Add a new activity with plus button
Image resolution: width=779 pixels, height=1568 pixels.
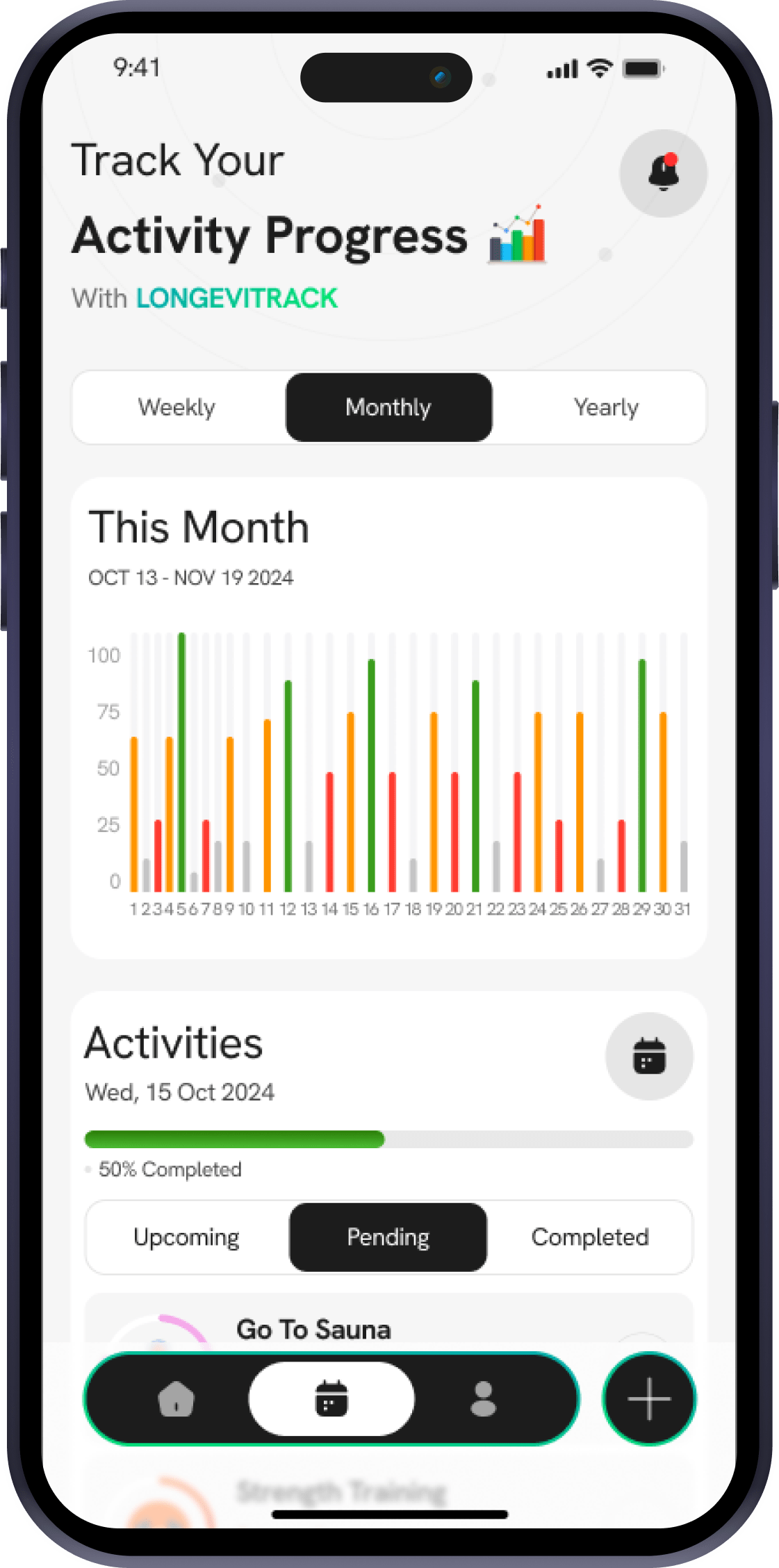(648, 1398)
